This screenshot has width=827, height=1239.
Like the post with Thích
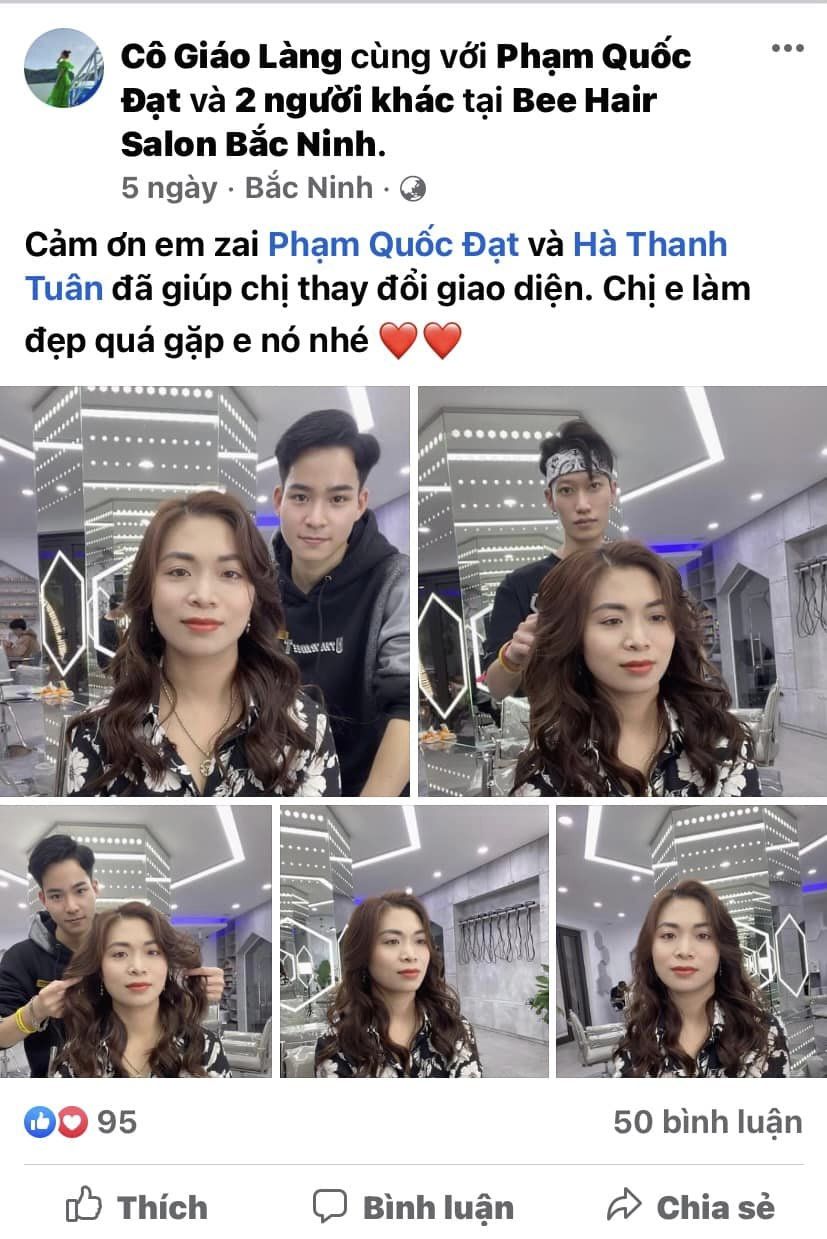(137, 1207)
